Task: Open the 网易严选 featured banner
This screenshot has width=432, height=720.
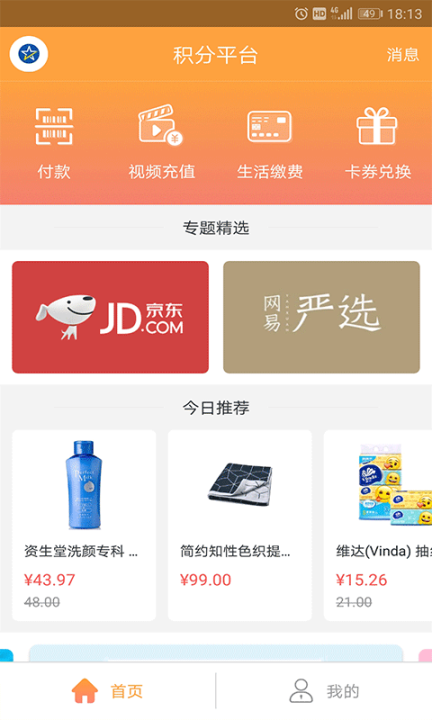Action: [x=321, y=317]
